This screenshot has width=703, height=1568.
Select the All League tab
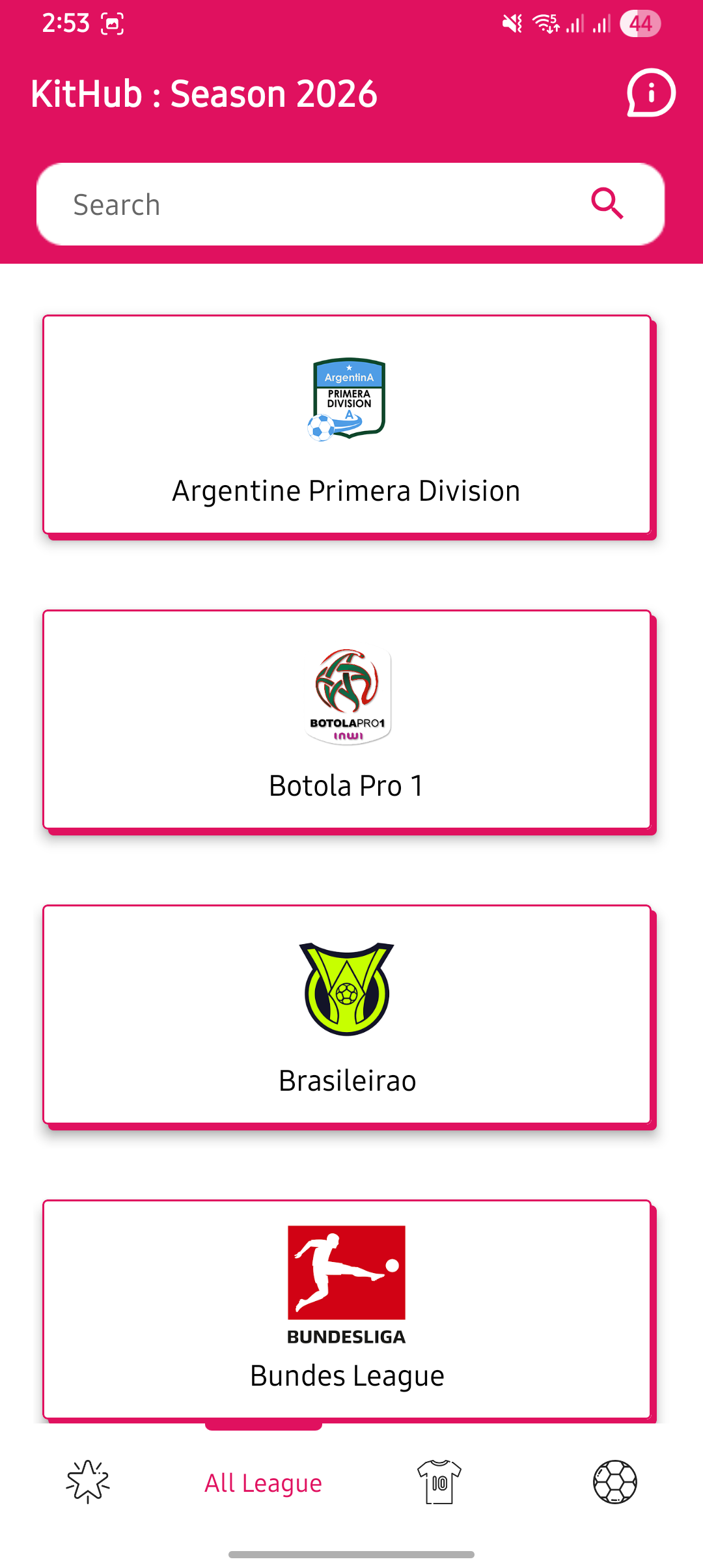tap(264, 1482)
